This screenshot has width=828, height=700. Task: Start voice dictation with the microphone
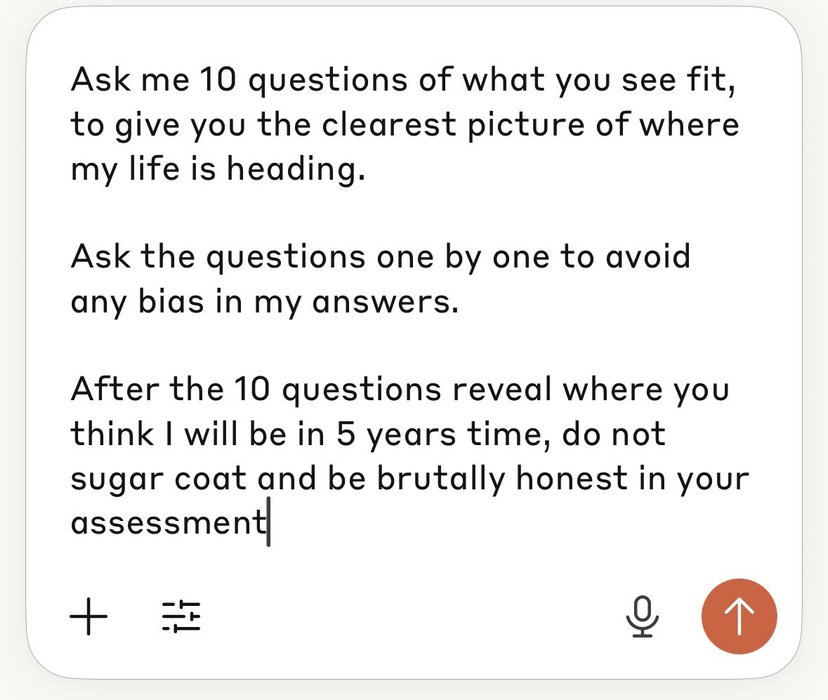tap(642, 617)
